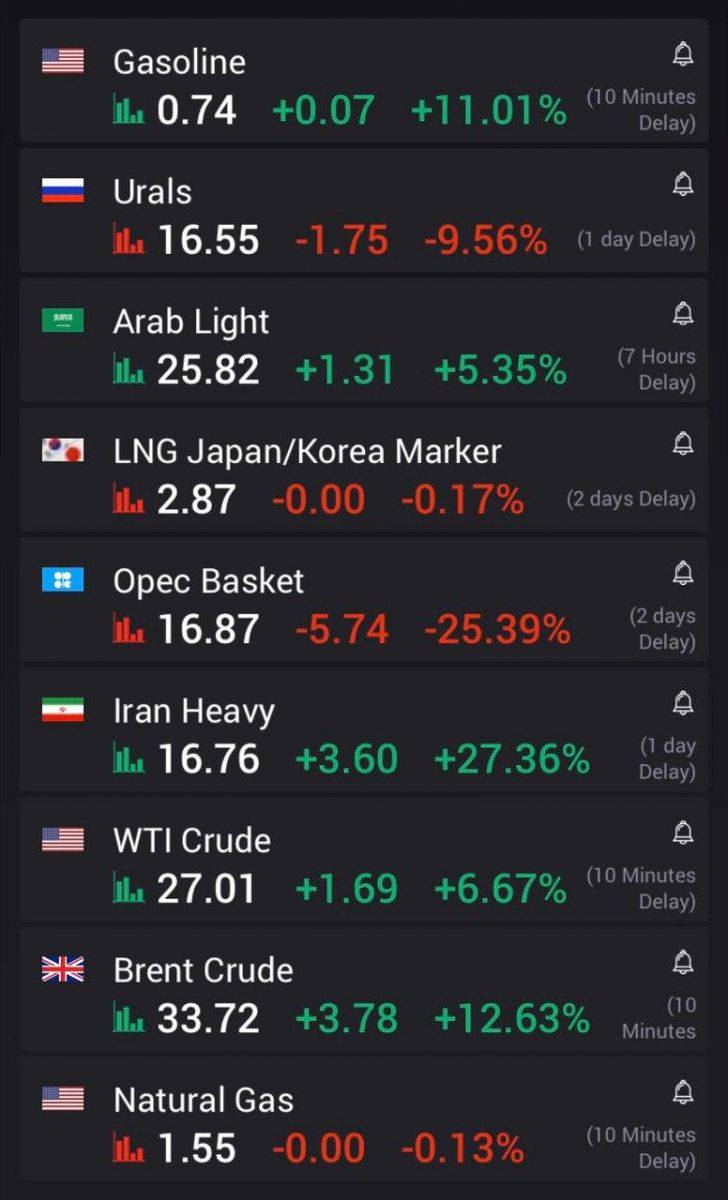Open the Opec Basket price row
Image resolution: width=728 pixels, height=1200 pixels.
[x=364, y=600]
